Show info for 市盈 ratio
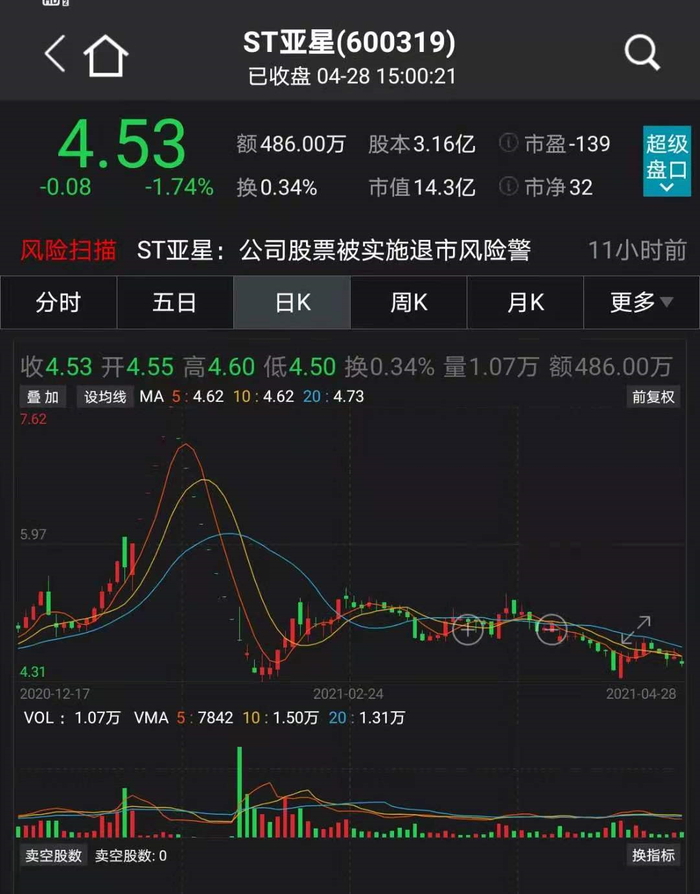 [508, 144]
